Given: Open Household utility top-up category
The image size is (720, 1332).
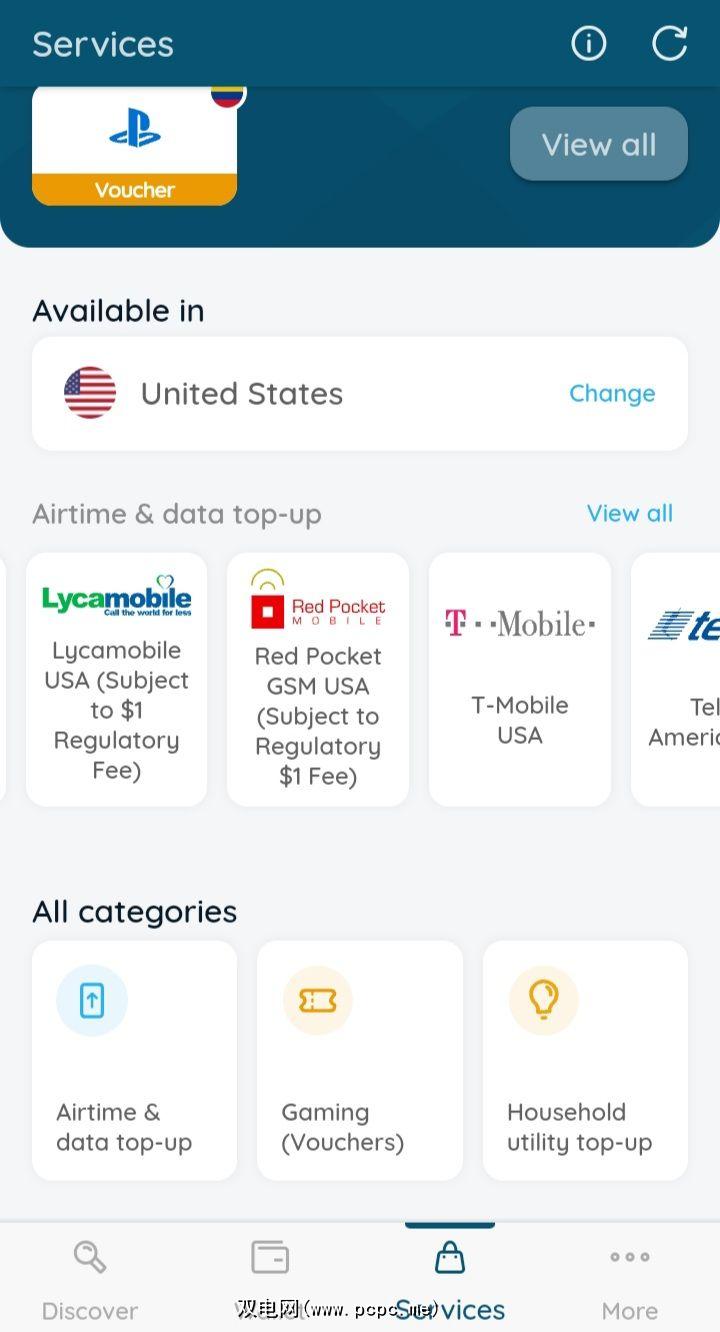Looking at the screenshot, I should point(585,1060).
